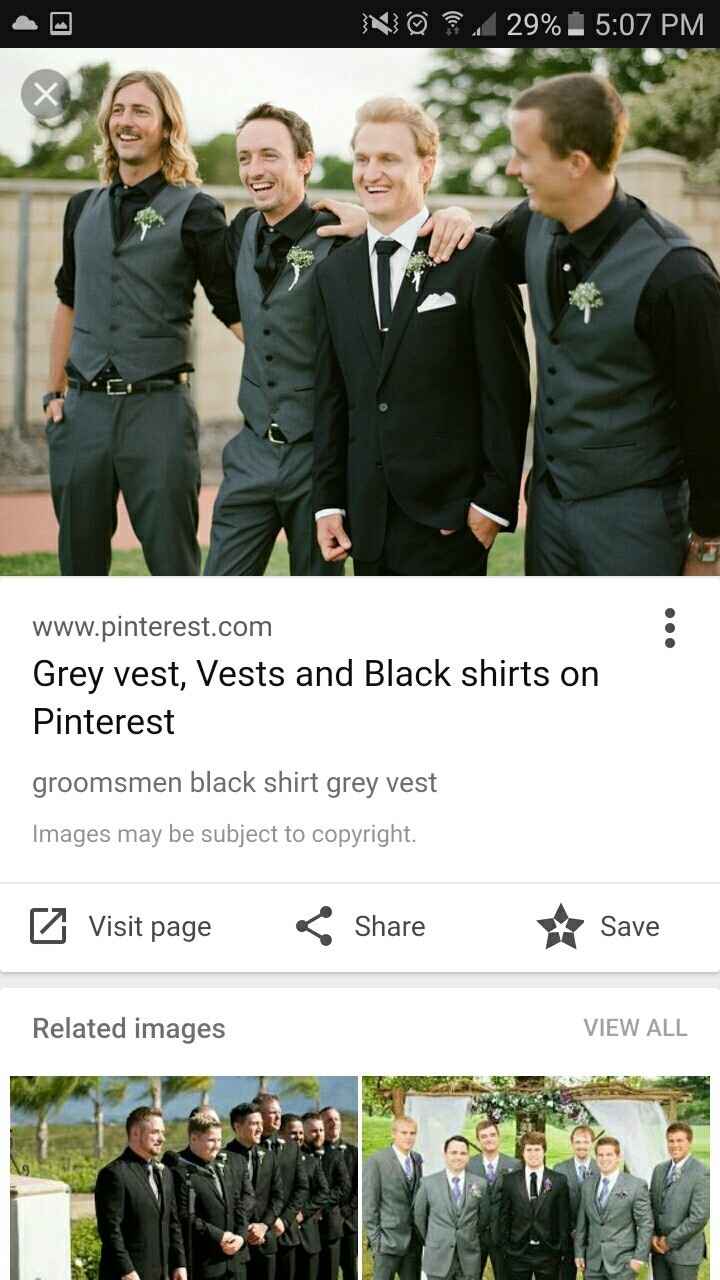Tap the main groomsmen photo
This screenshot has width=720, height=1280.
click(360, 320)
